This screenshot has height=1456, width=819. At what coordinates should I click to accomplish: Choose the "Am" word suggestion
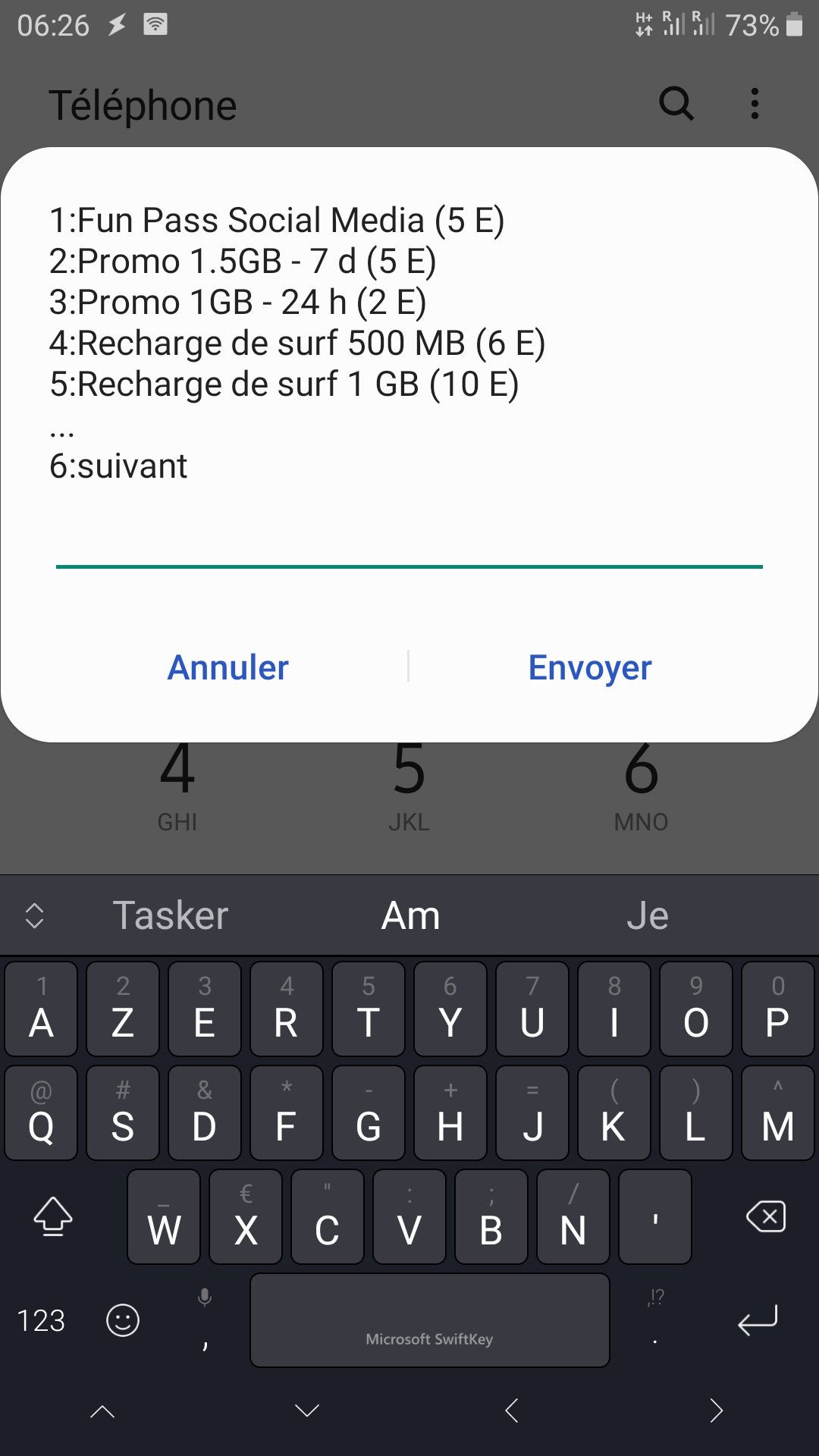(x=410, y=915)
